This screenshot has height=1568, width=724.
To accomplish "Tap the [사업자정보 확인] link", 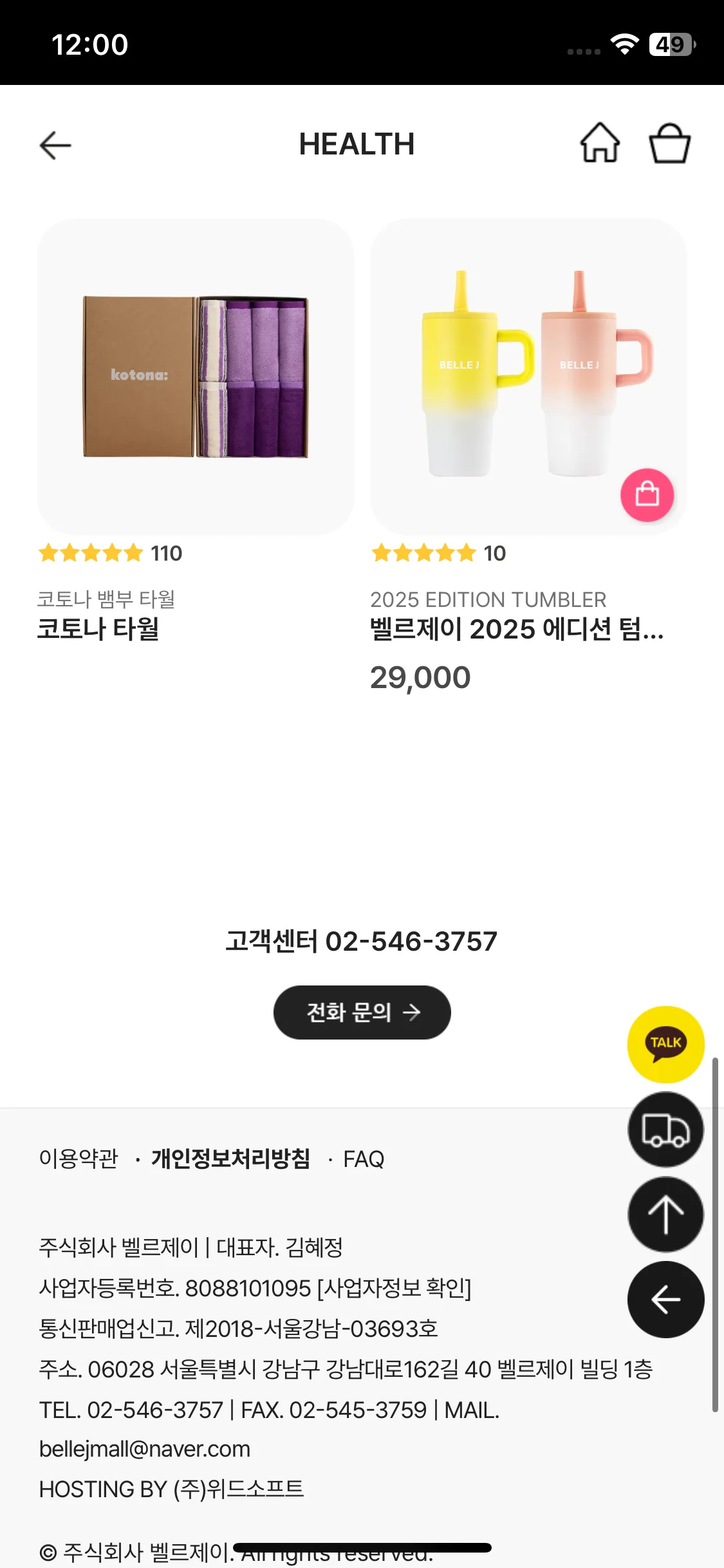I will point(394,1288).
